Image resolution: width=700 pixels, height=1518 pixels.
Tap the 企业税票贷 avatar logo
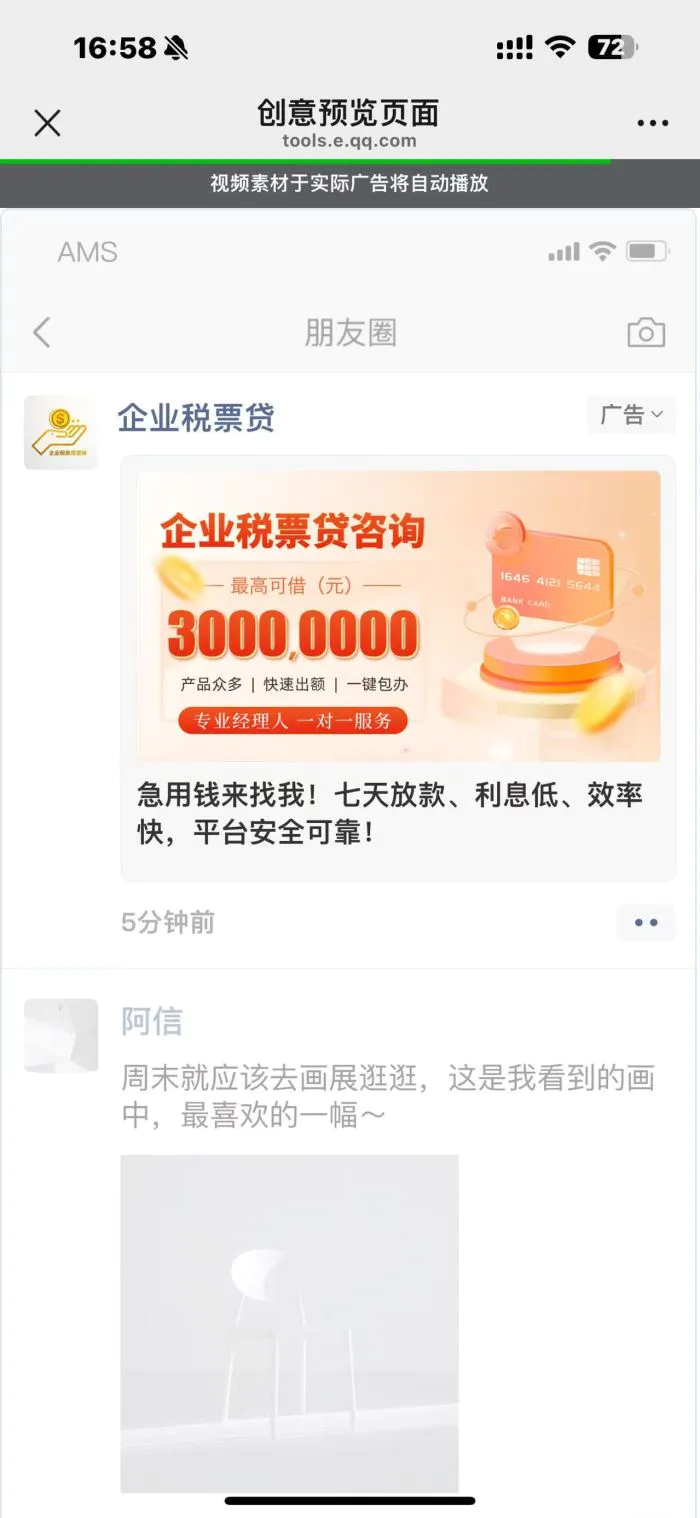click(x=61, y=432)
